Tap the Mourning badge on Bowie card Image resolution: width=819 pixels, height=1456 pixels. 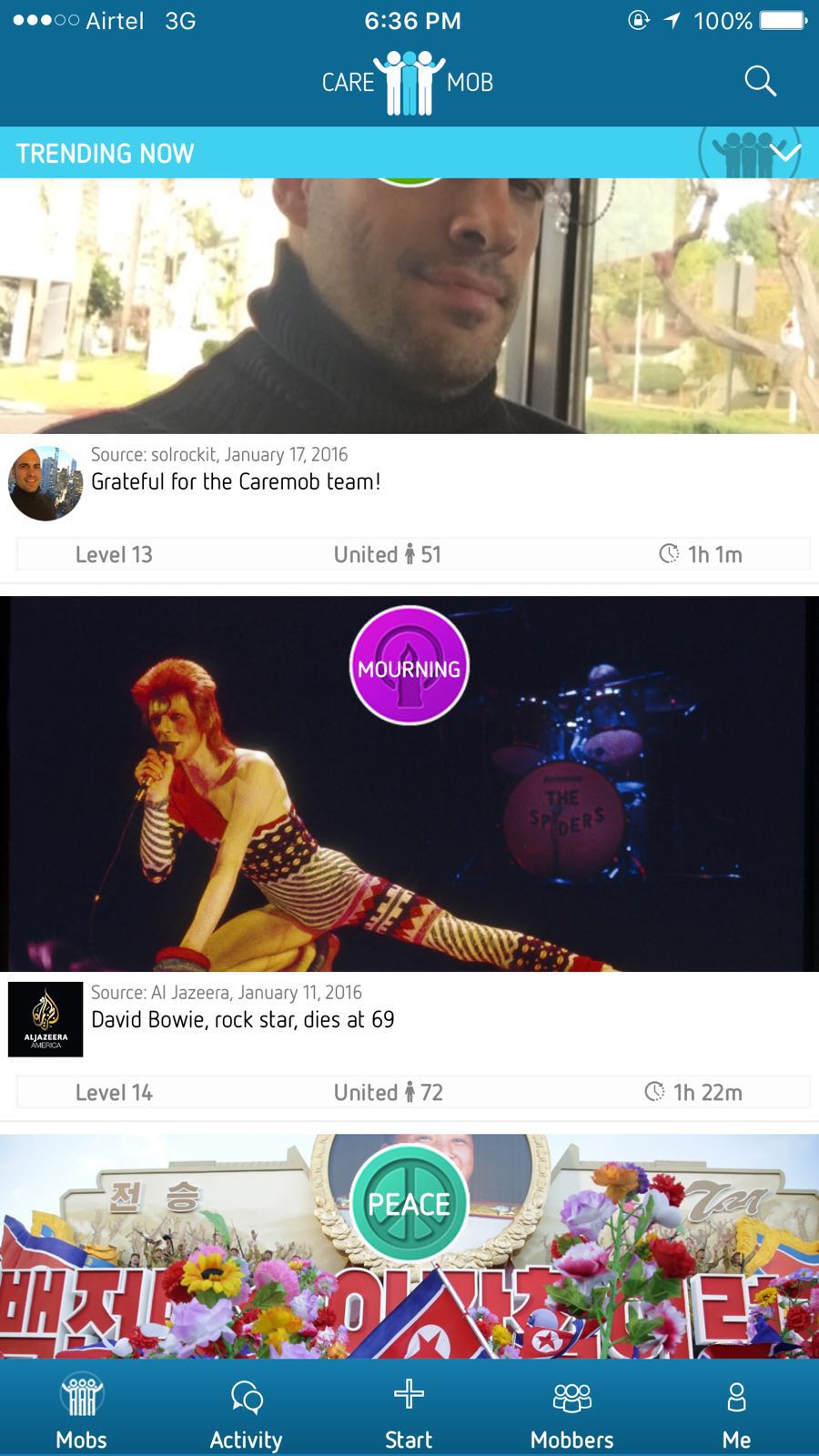[409, 666]
